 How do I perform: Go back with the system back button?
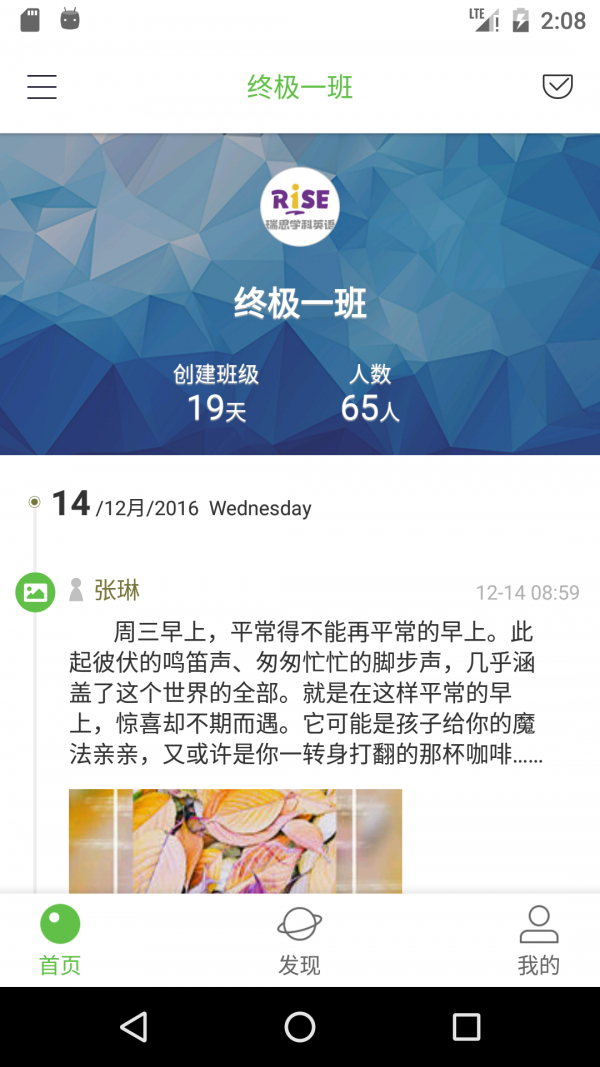point(133,1026)
